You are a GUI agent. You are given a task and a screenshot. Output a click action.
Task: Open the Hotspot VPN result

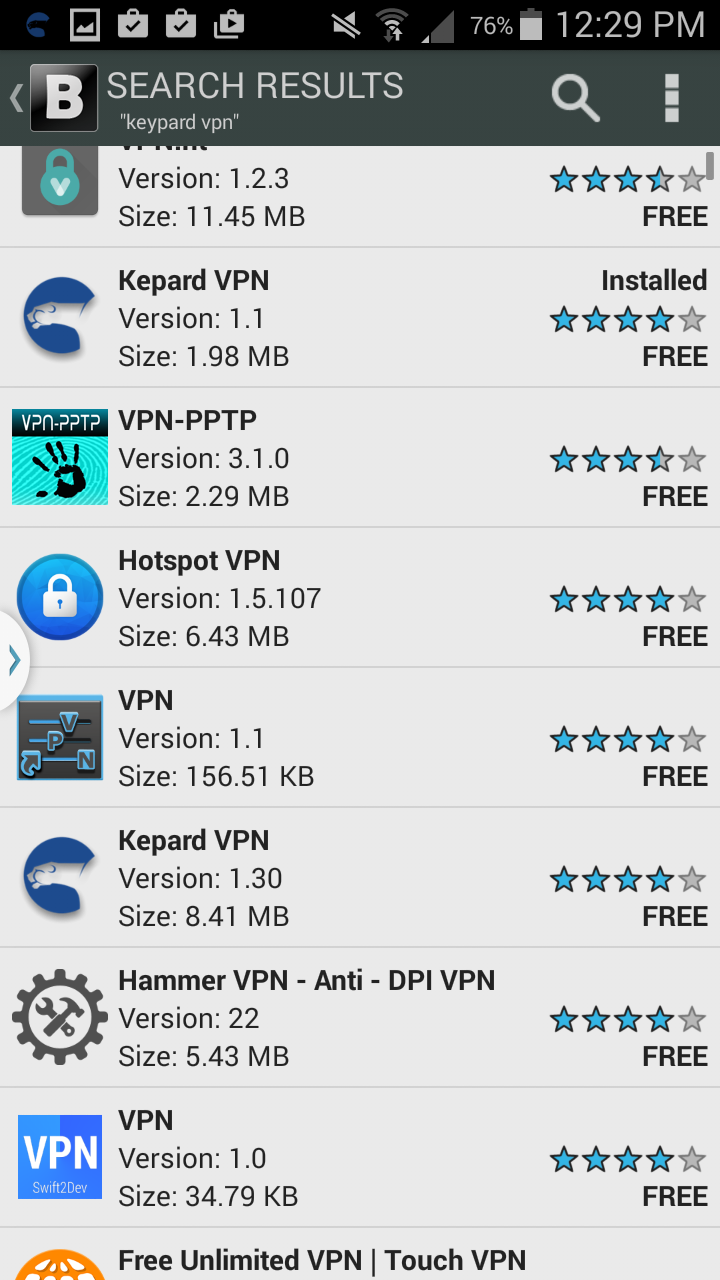(360, 598)
